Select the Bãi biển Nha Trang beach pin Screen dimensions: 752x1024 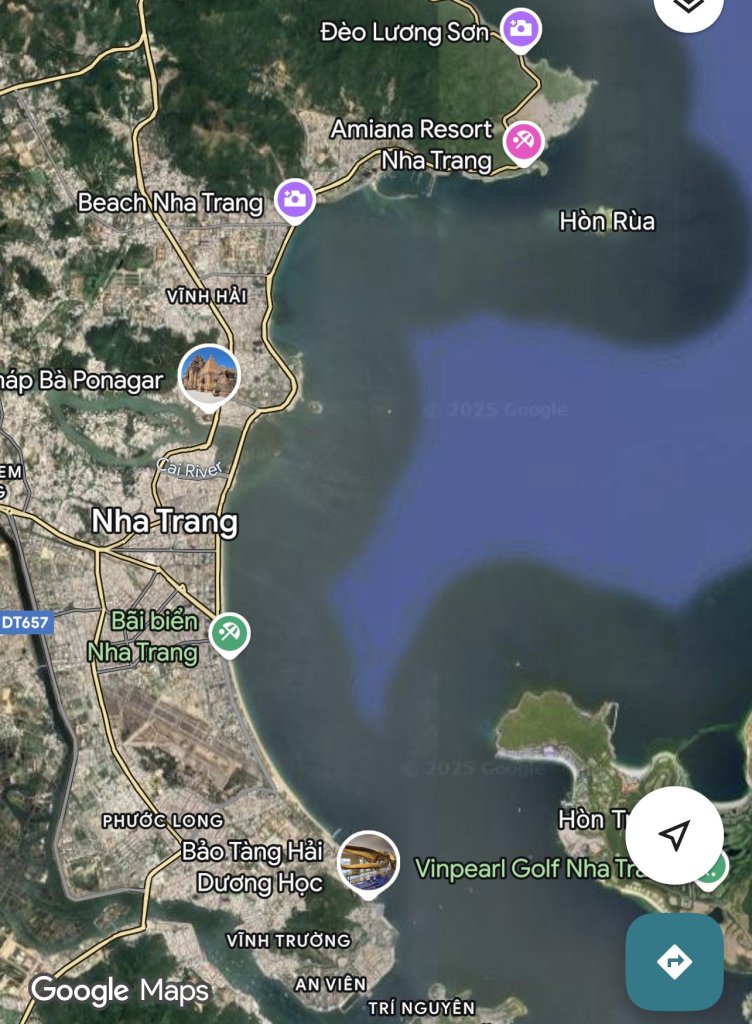pyautogui.click(x=229, y=633)
